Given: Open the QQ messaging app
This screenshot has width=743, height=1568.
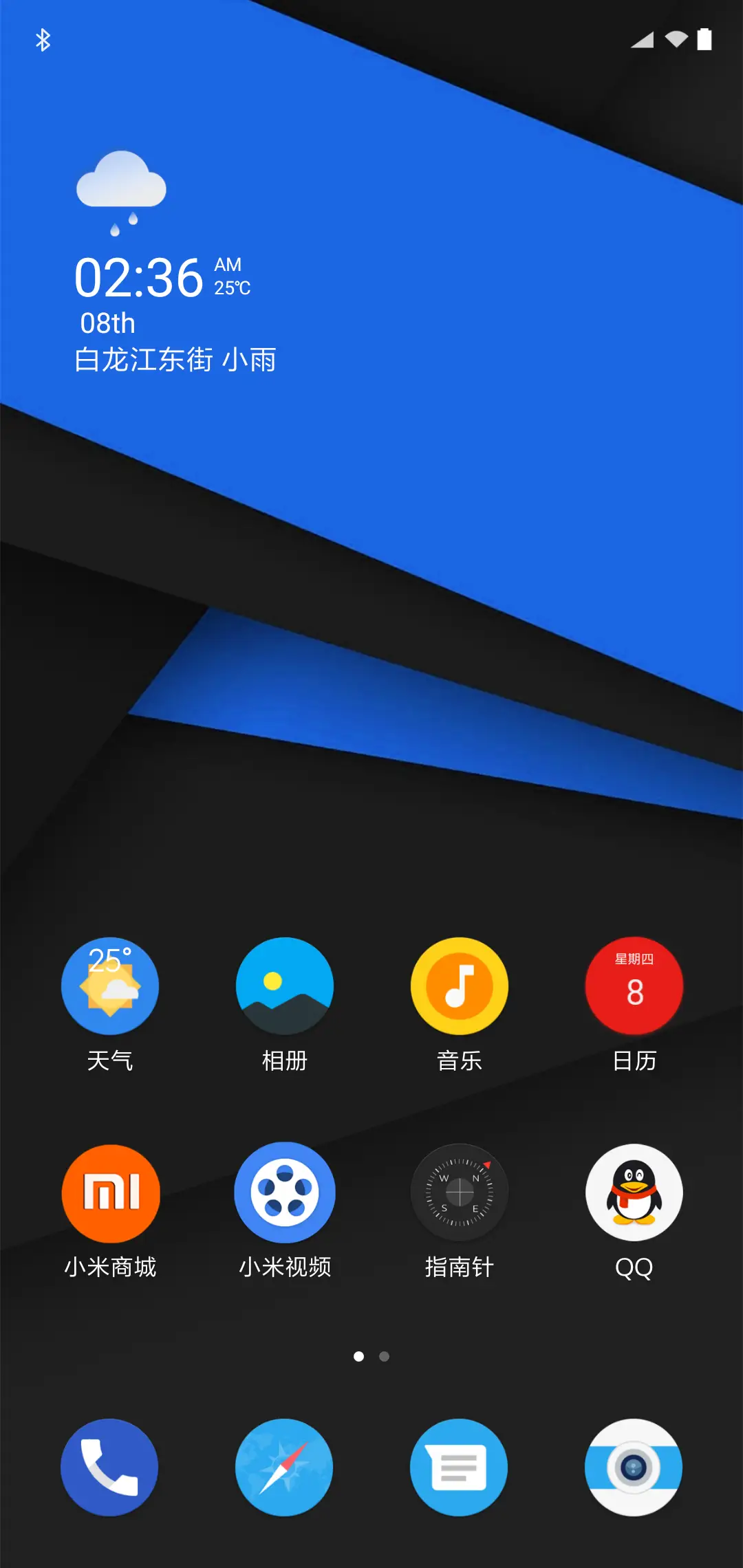Looking at the screenshot, I should click(x=634, y=1193).
